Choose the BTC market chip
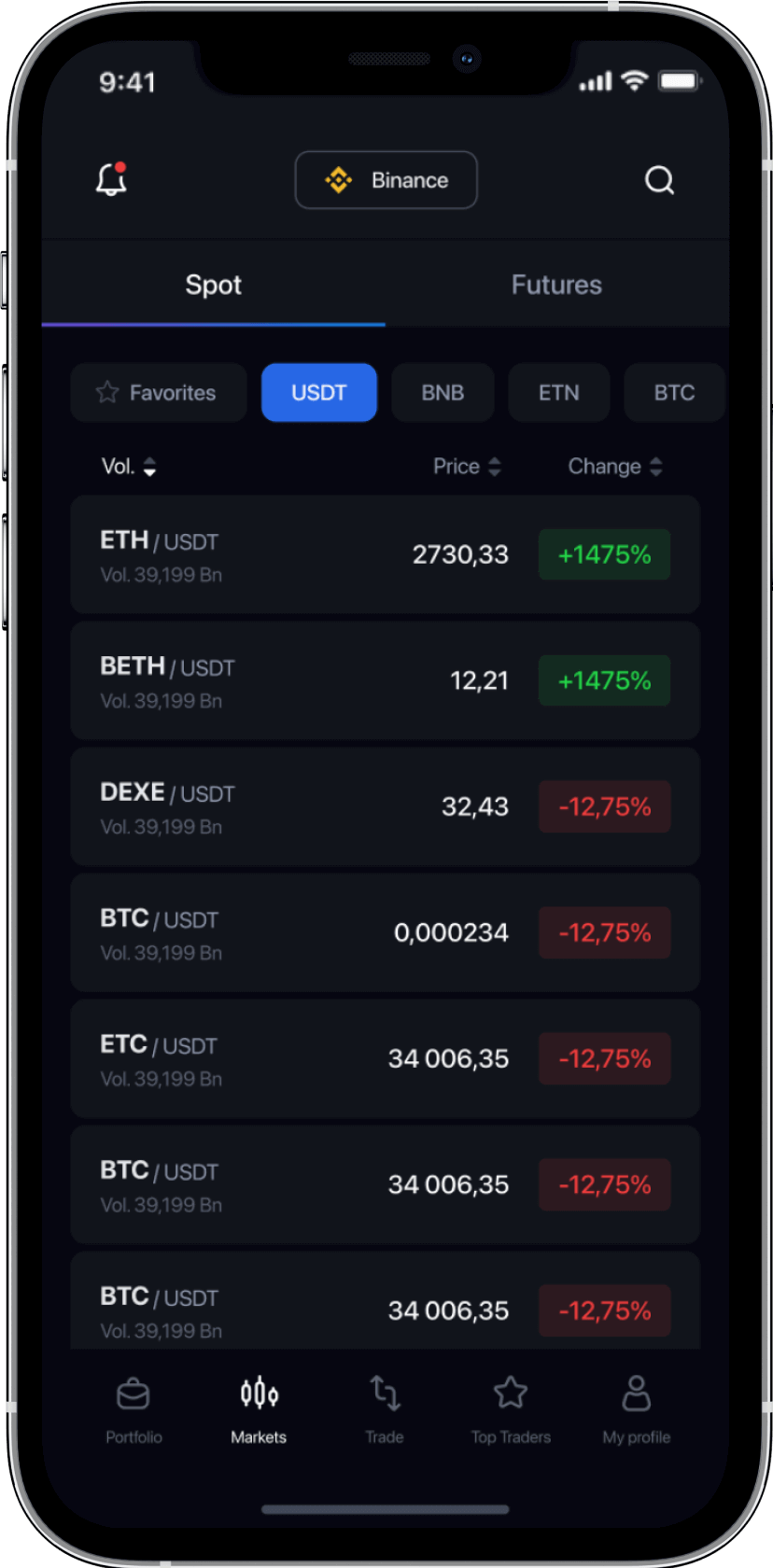Viewport: 773px width, 1568px height. click(x=673, y=393)
